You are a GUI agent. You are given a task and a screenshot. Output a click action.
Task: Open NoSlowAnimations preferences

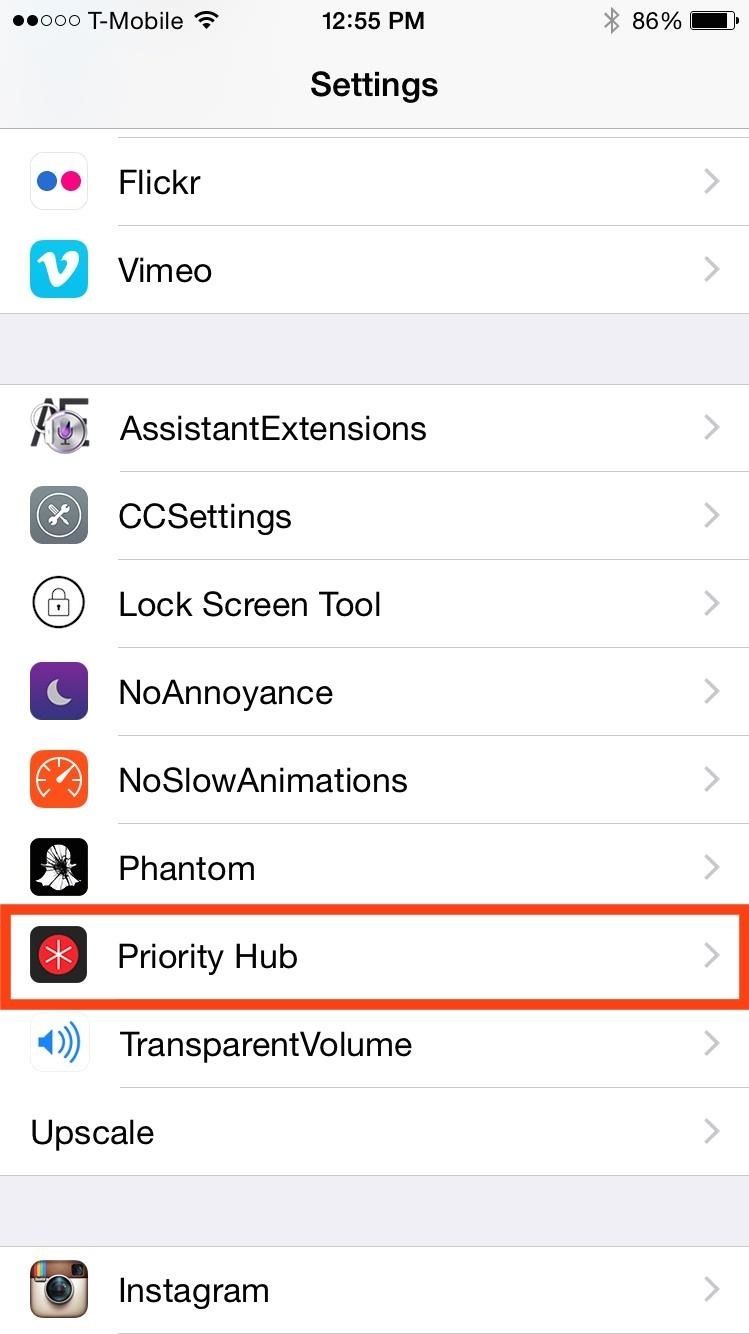tap(374, 780)
